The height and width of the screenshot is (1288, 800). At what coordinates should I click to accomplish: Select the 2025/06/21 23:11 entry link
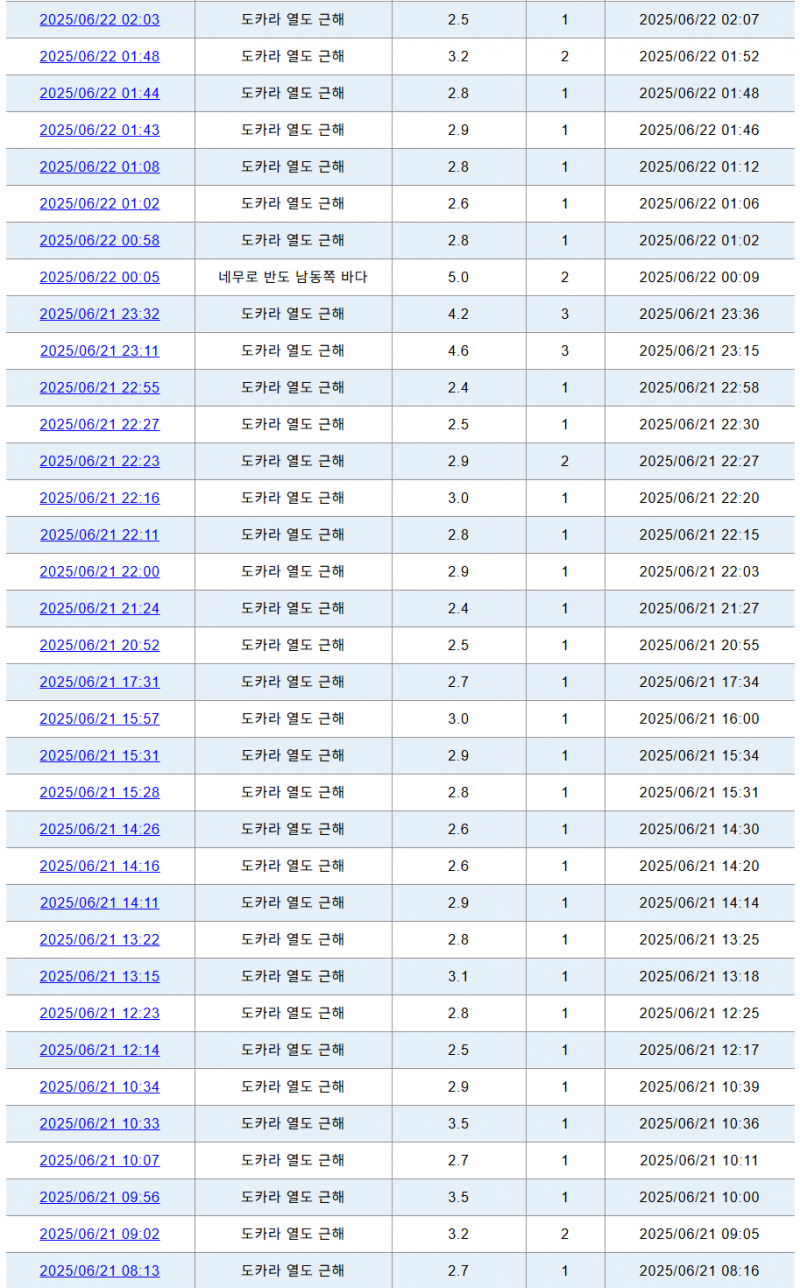(x=99, y=351)
